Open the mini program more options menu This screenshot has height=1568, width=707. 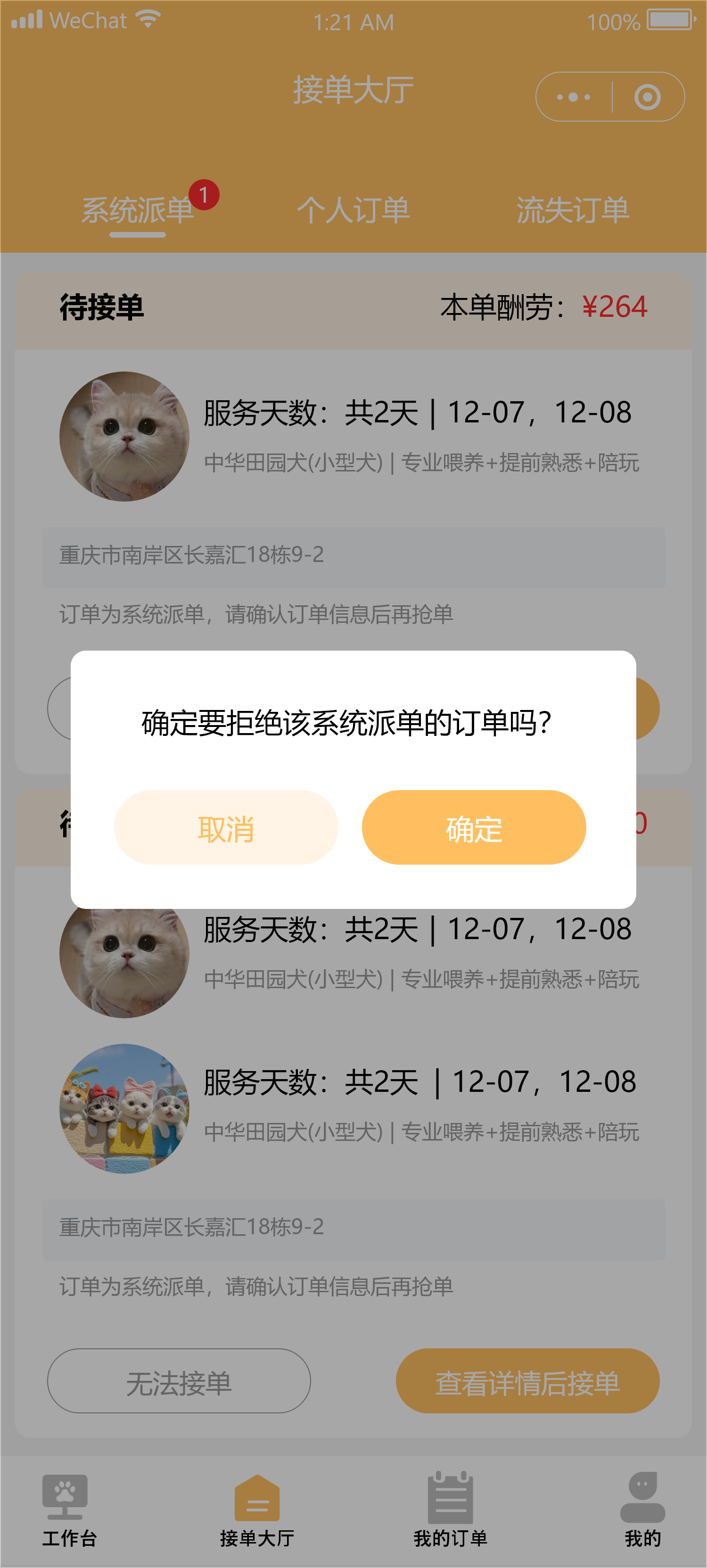[573, 97]
